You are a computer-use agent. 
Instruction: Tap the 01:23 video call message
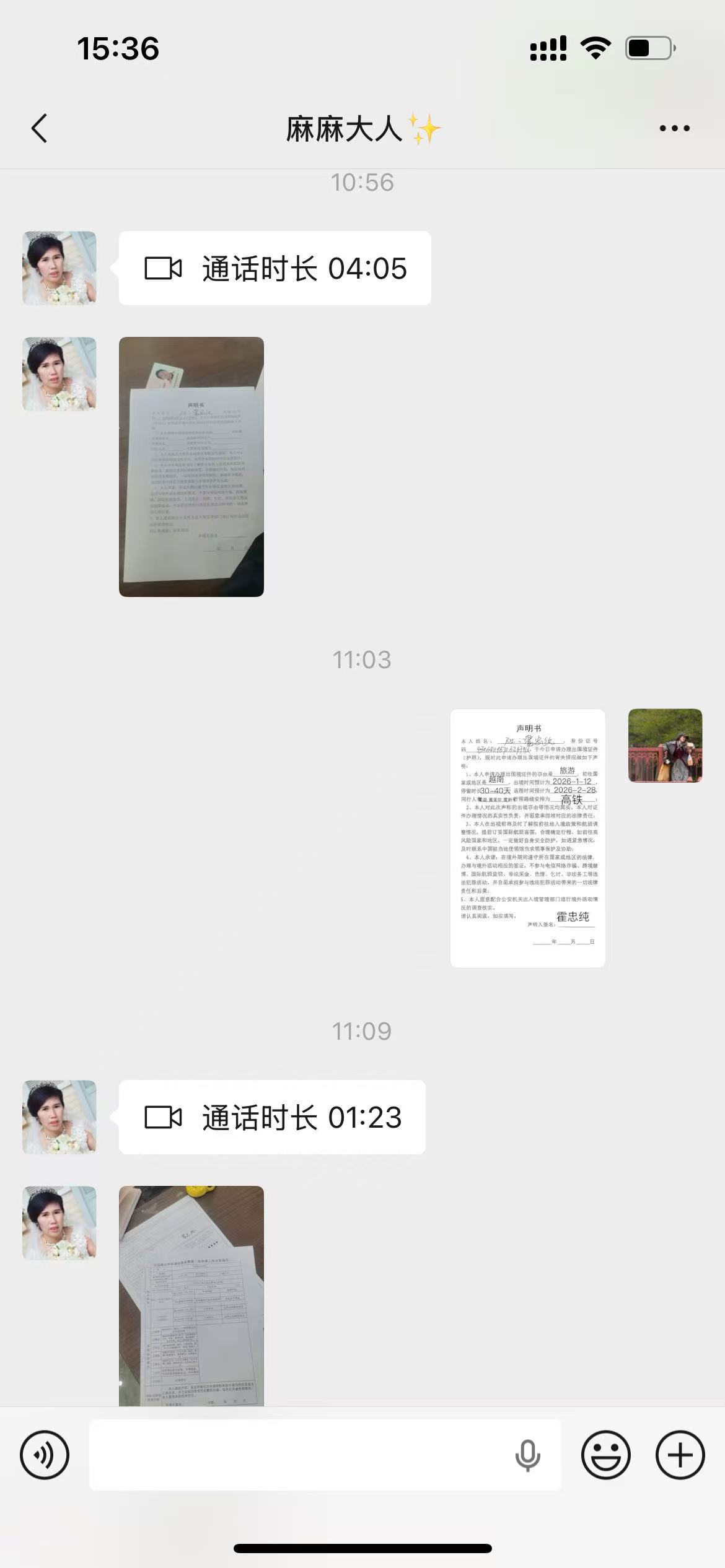point(272,1117)
